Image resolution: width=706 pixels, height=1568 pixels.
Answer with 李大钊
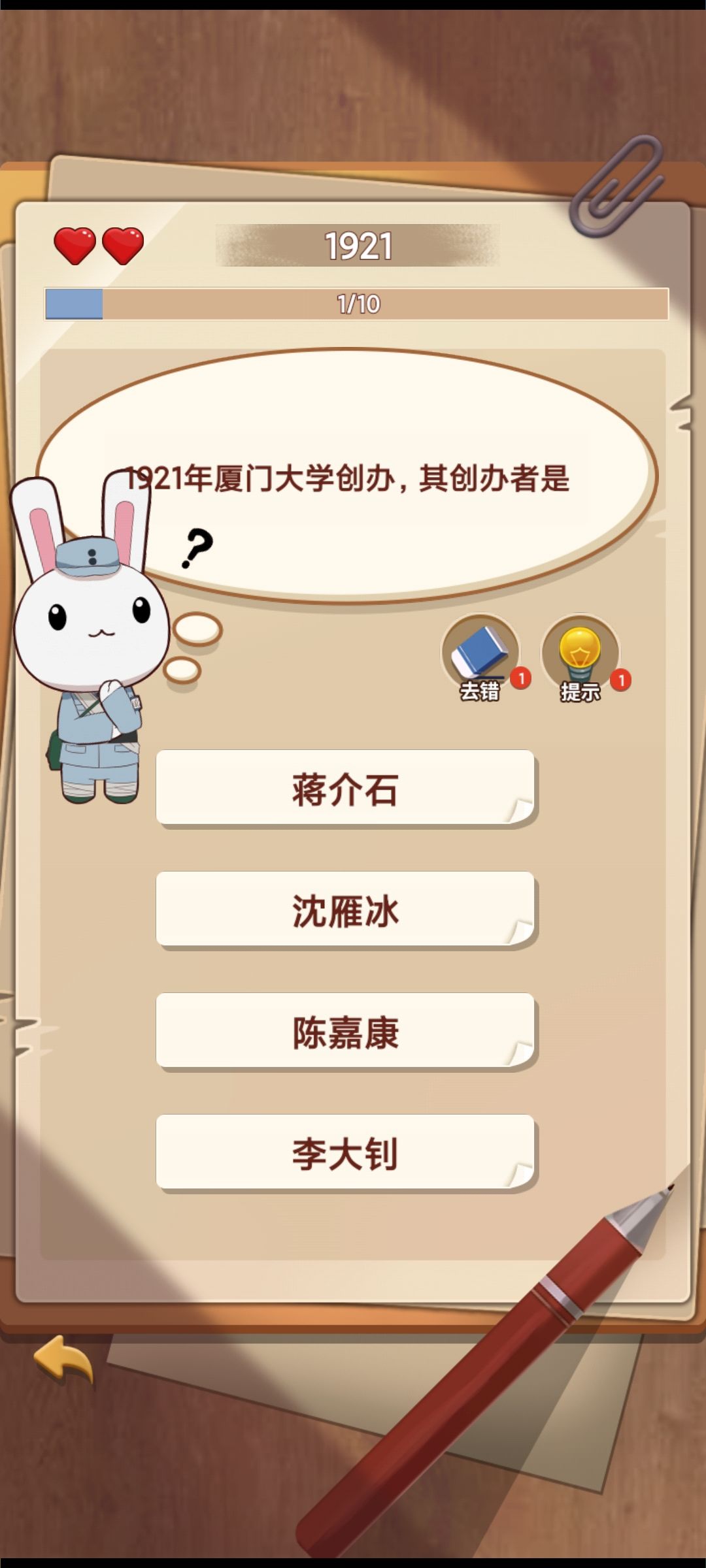(346, 1152)
